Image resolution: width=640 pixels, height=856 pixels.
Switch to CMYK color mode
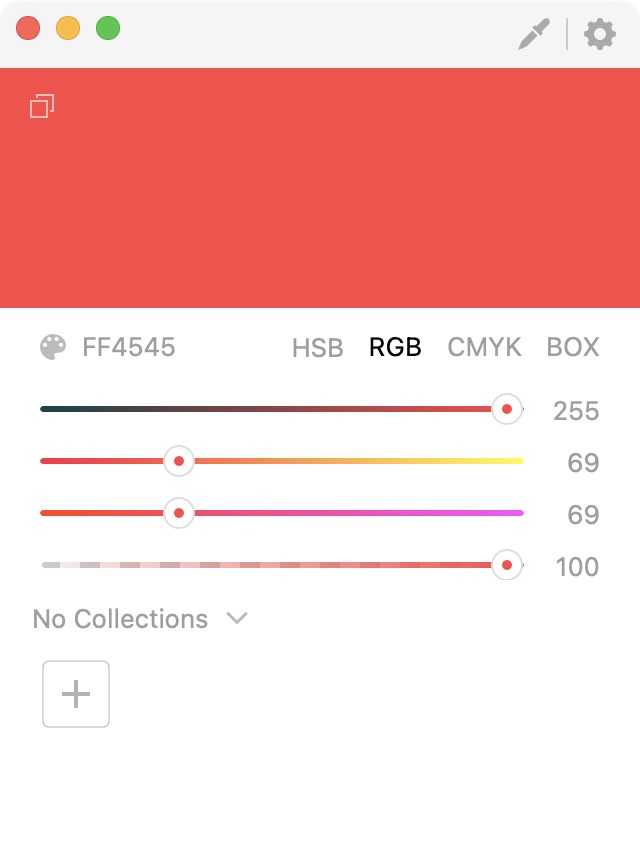pyautogui.click(x=484, y=347)
